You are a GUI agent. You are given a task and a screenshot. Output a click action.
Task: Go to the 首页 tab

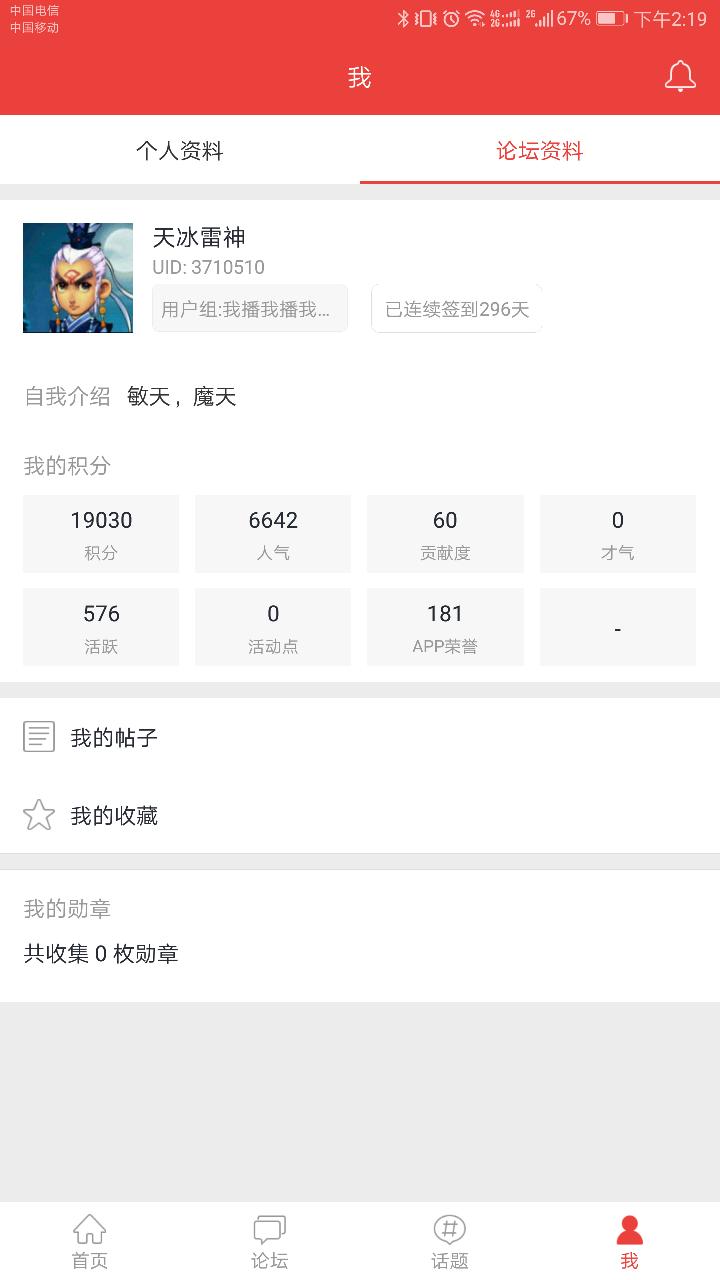coord(90,1241)
